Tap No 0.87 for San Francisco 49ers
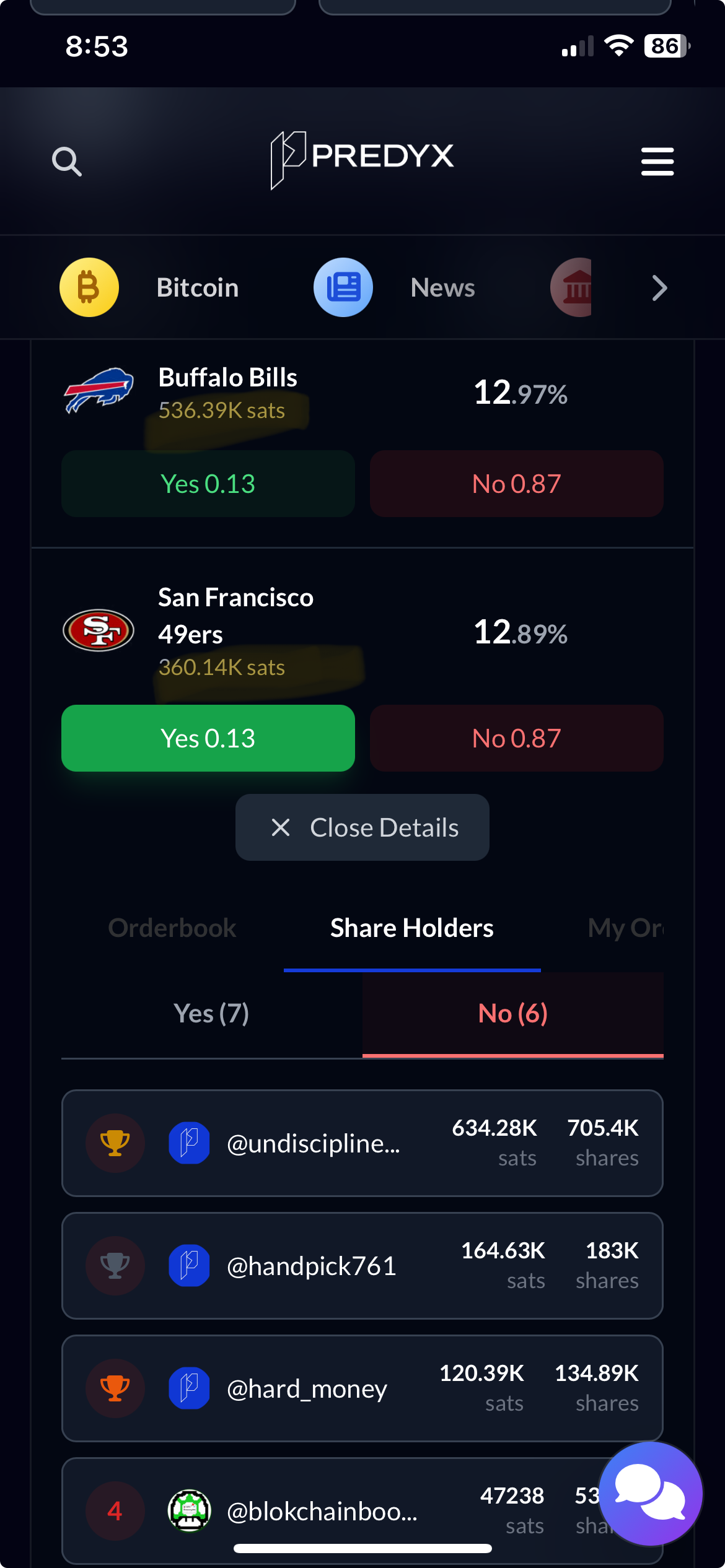Image resolution: width=725 pixels, height=1568 pixels. pos(517,738)
